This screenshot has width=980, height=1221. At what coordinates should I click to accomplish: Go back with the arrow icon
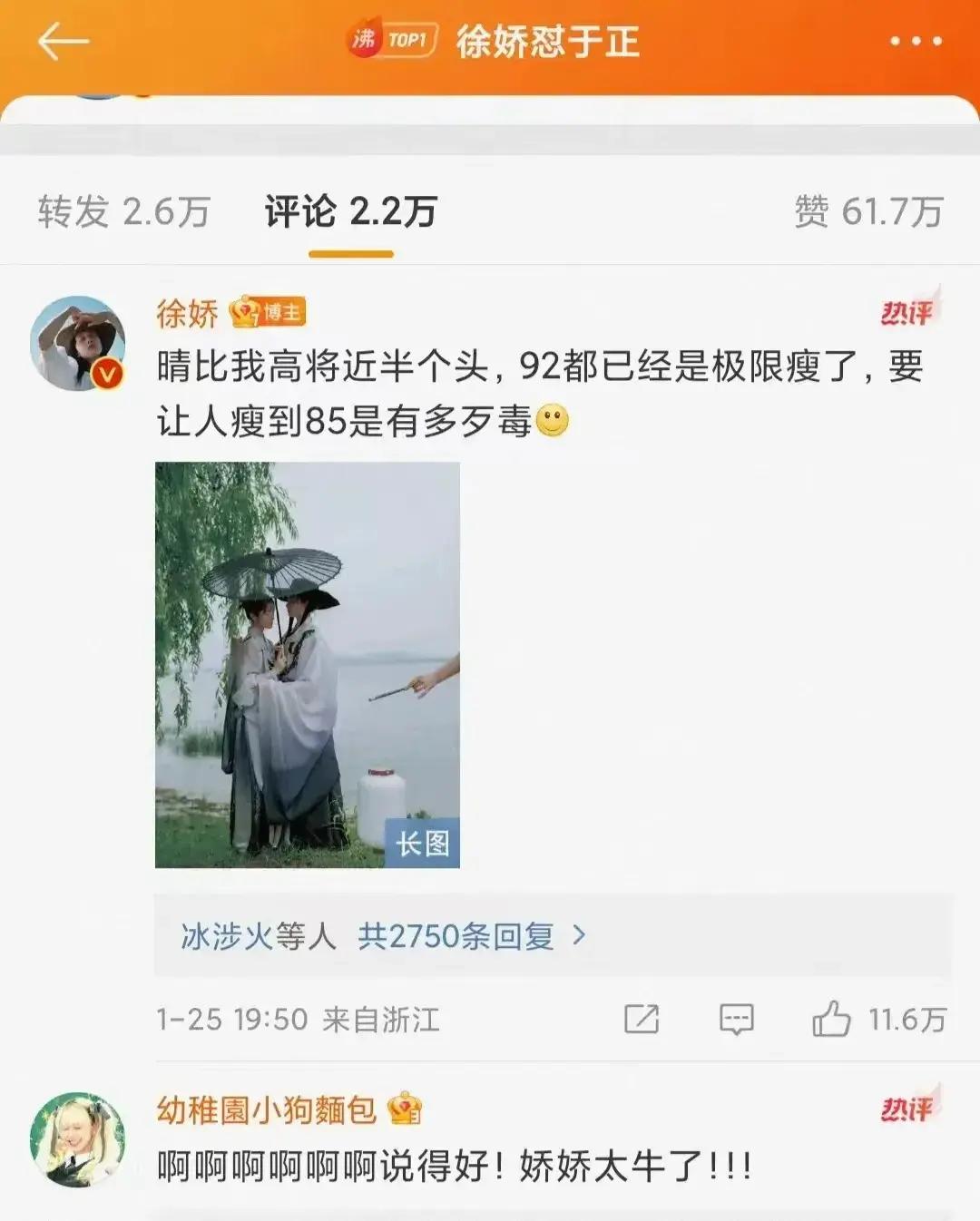point(63,42)
